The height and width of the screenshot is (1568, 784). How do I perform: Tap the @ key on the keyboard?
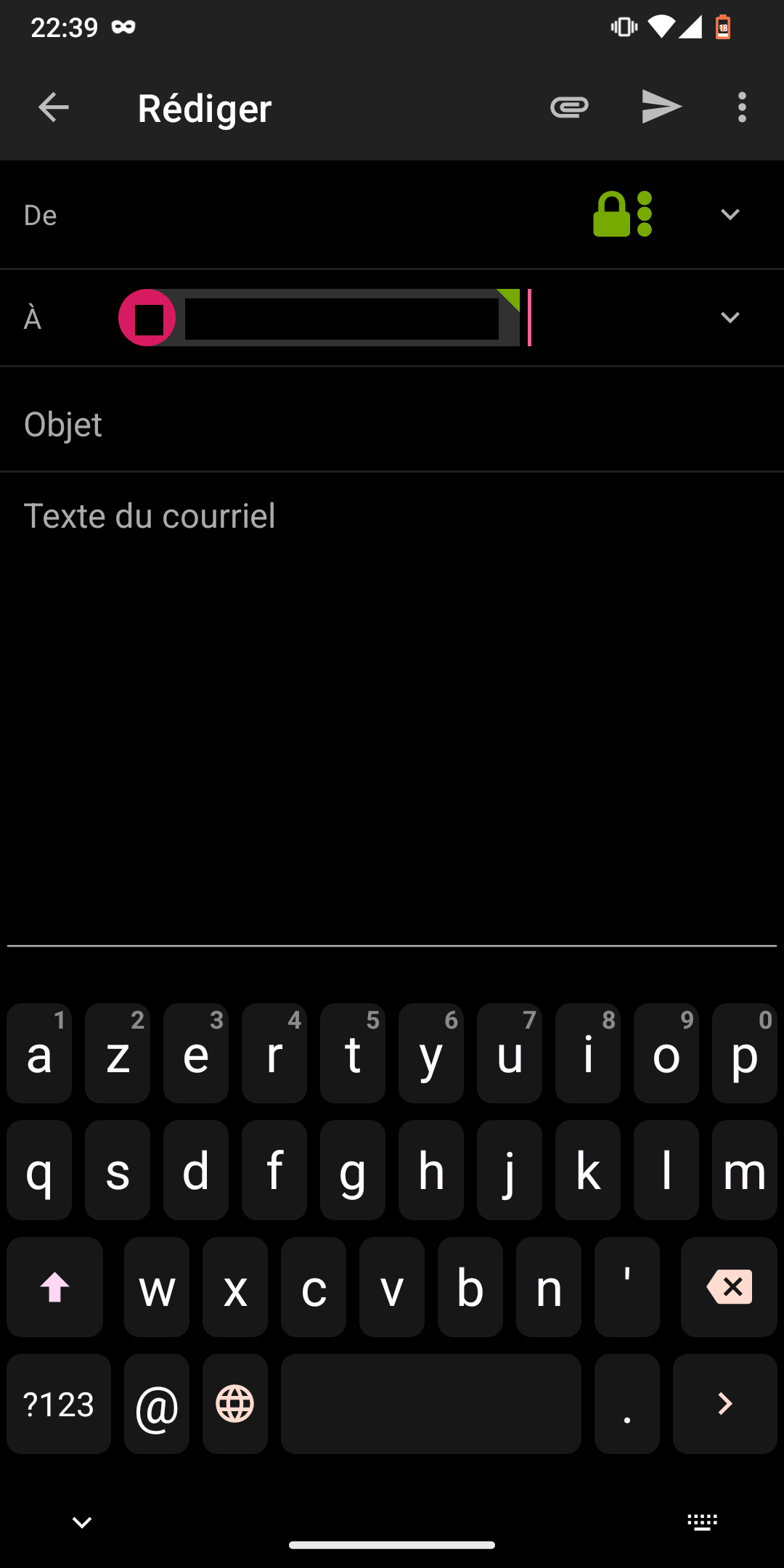pos(157,1404)
